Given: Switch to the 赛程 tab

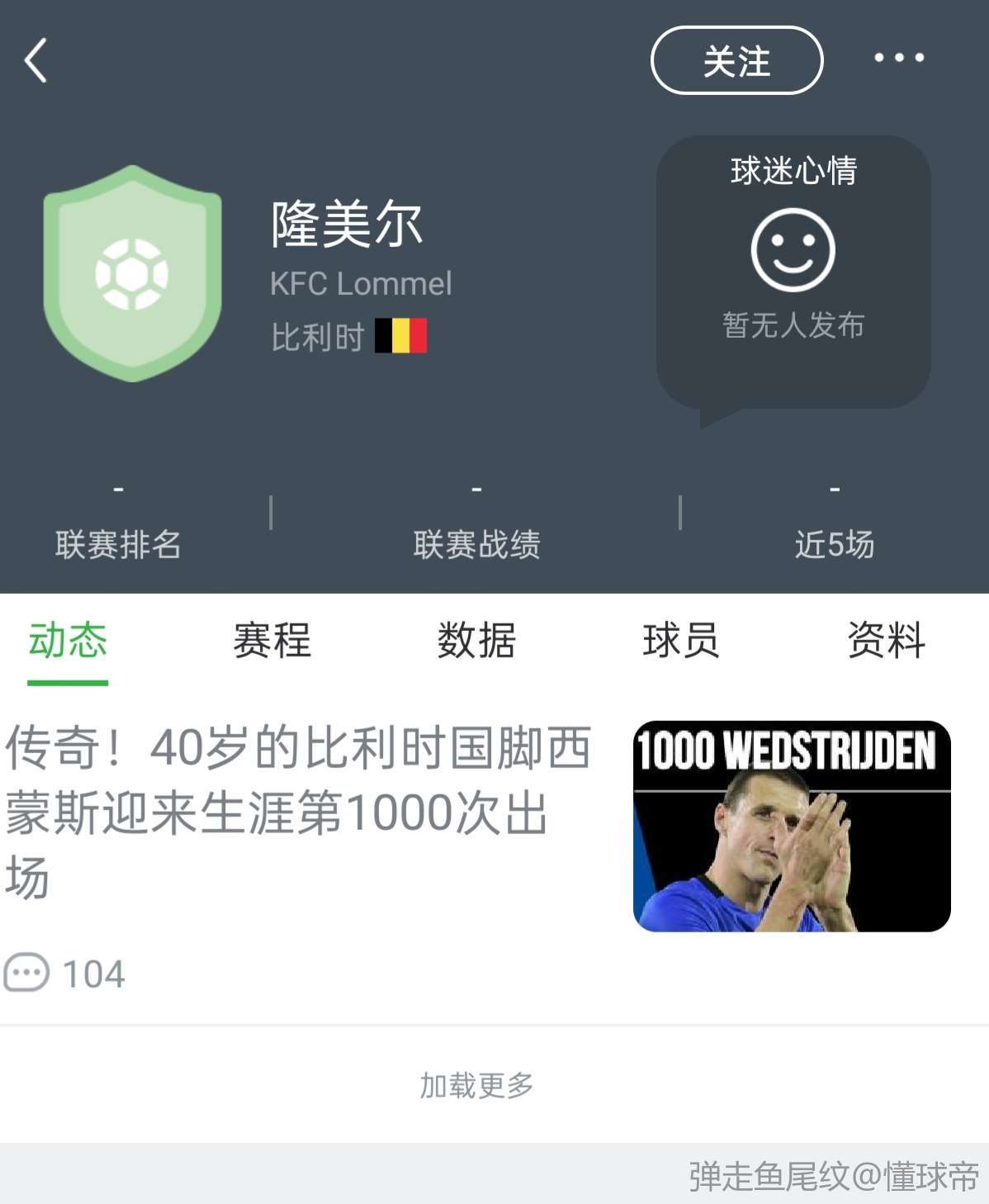Looking at the screenshot, I should [272, 641].
